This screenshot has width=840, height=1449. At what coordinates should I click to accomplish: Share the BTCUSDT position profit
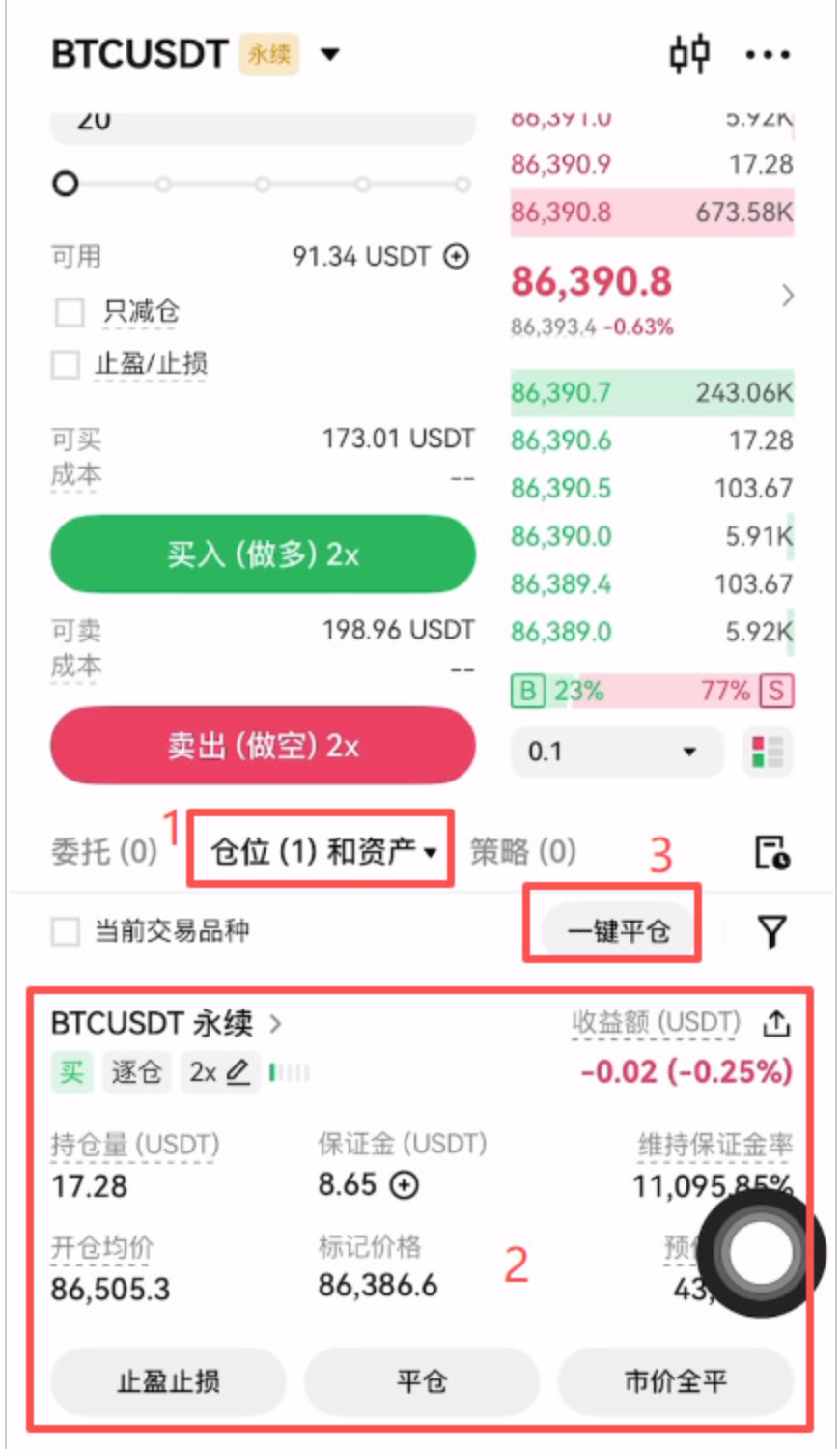(776, 1023)
